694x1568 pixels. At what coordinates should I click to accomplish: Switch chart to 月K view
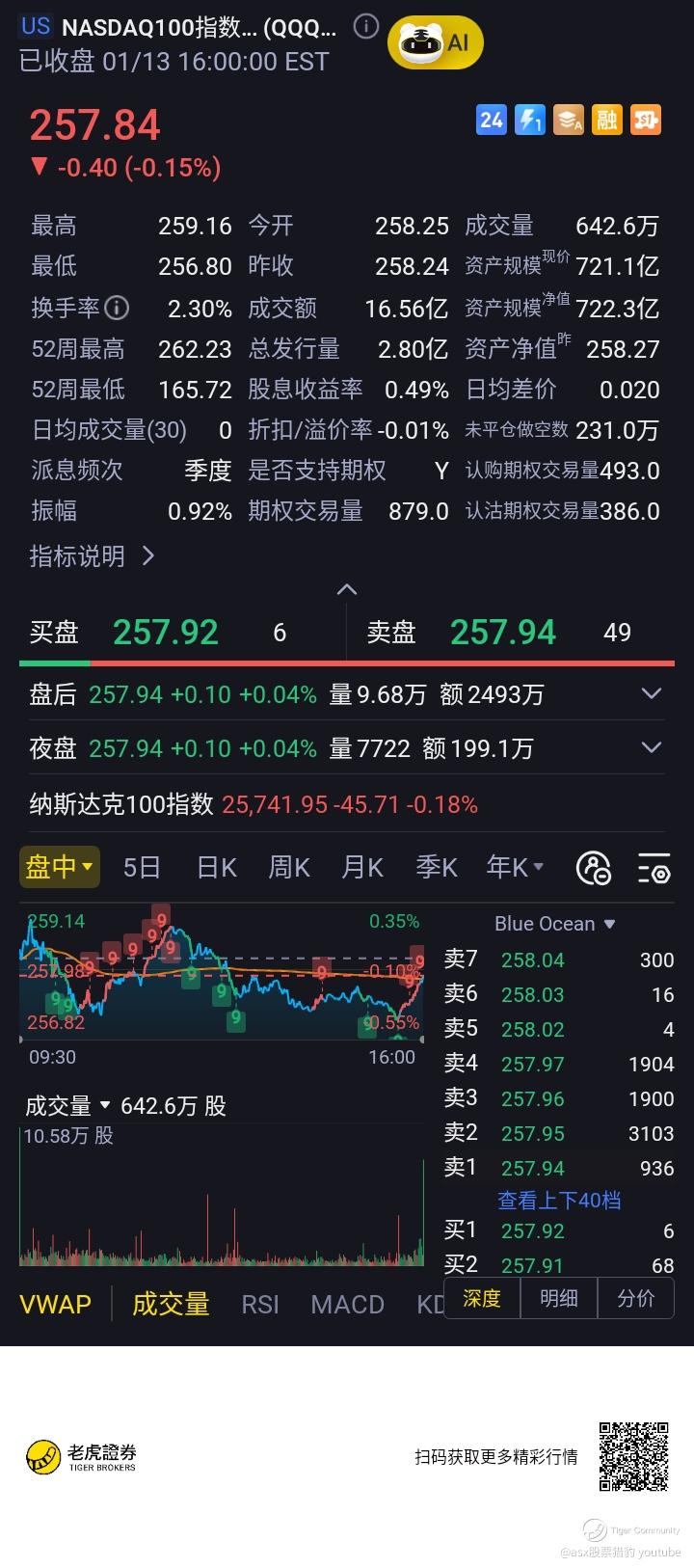(x=362, y=867)
